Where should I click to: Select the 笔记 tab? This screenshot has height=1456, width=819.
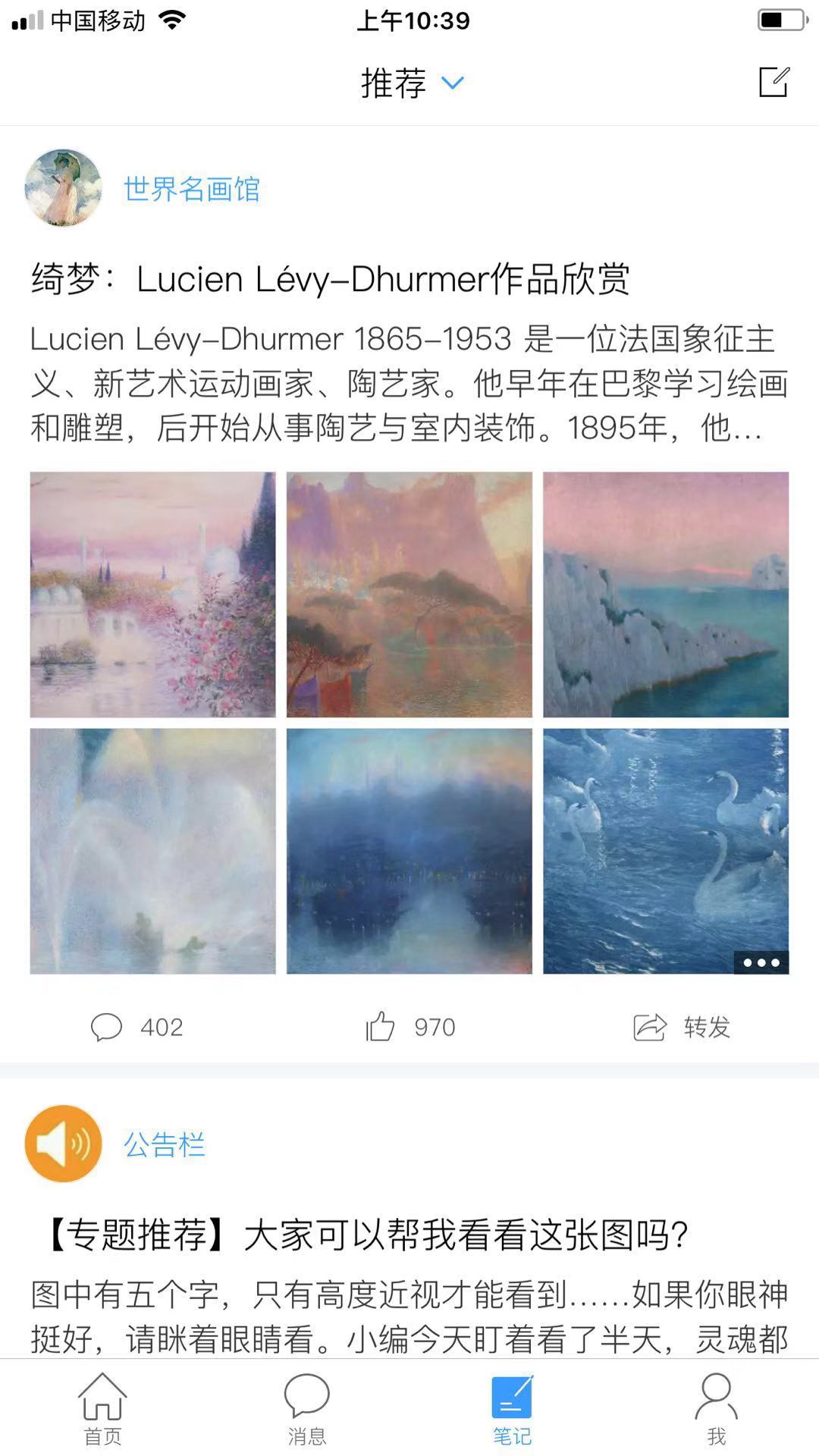(x=512, y=1409)
